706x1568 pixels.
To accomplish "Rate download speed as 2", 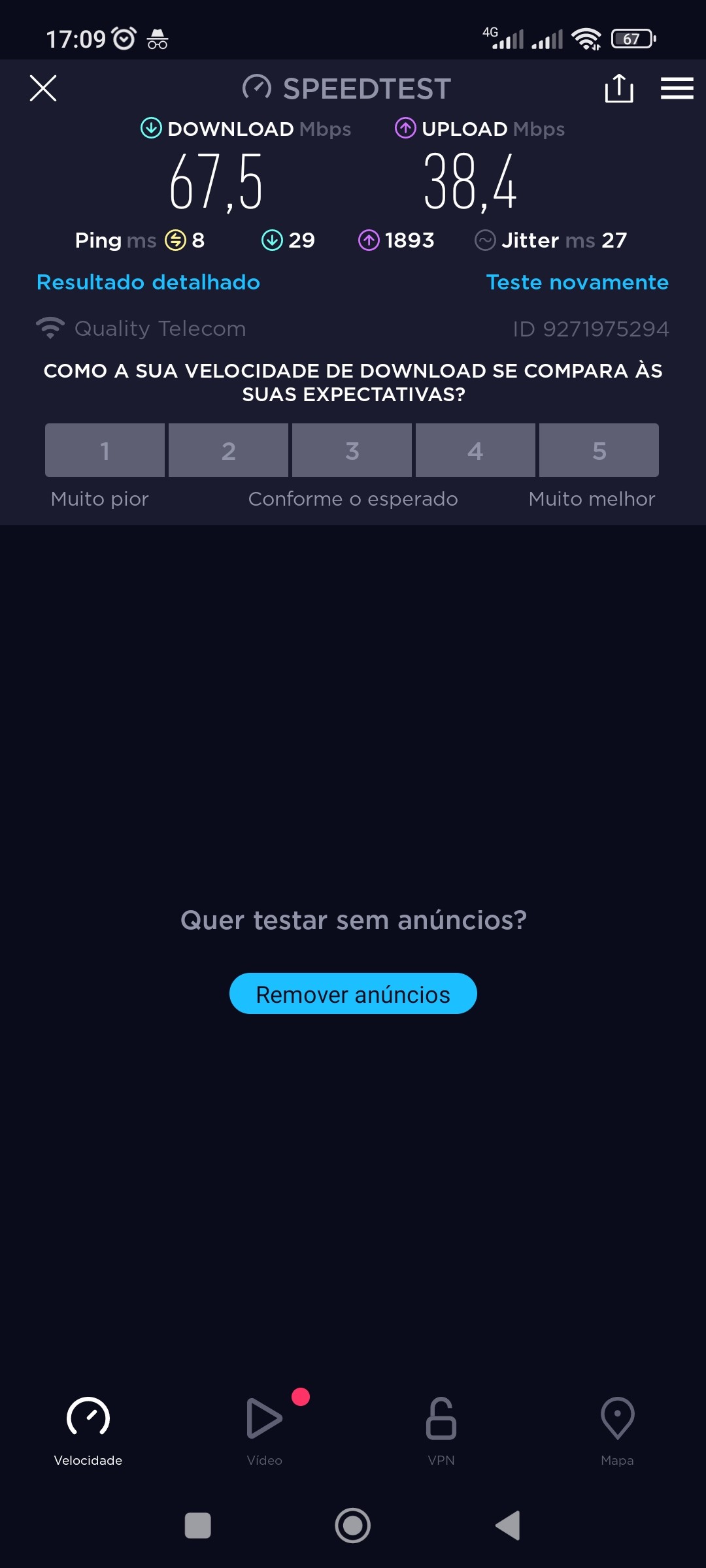I will pyautogui.click(x=228, y=450).
